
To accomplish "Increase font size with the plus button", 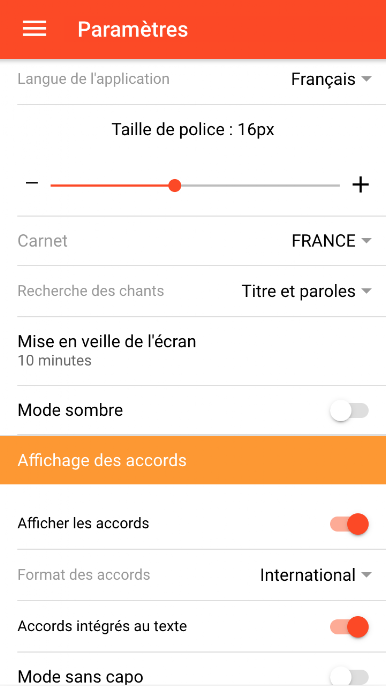I will [x=361, y=185].
